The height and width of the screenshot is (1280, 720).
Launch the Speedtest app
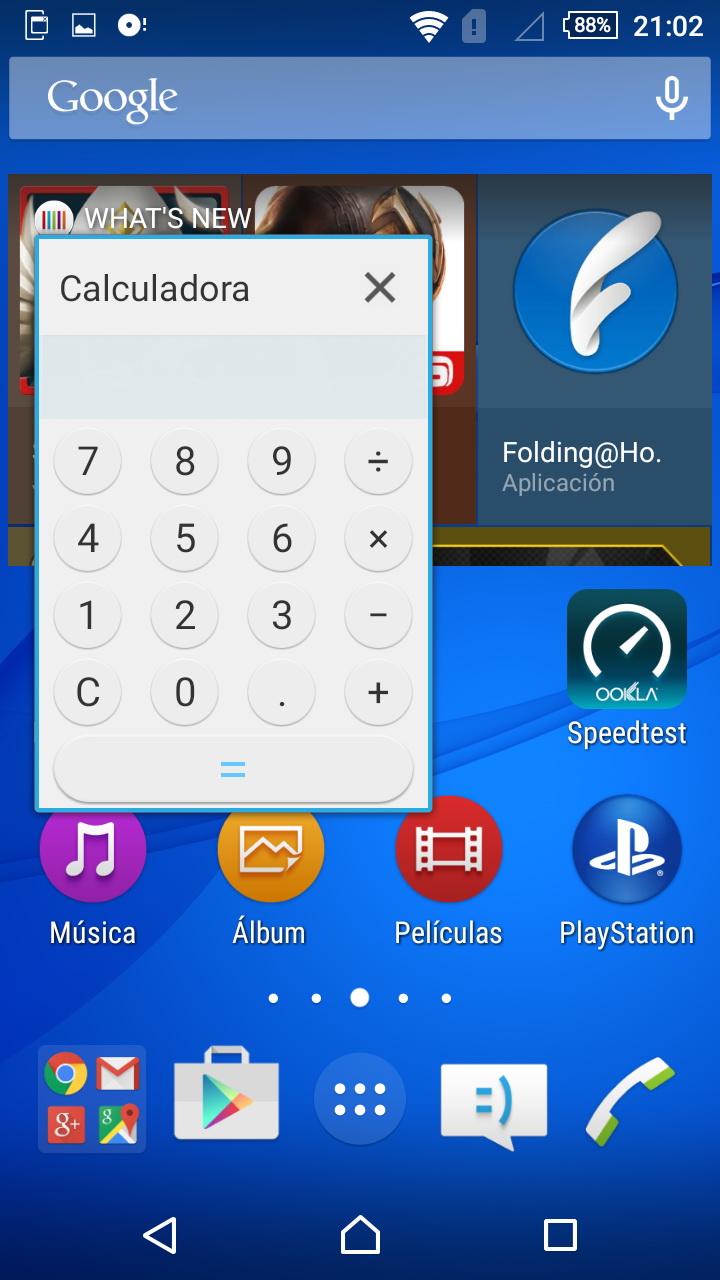(x=627, y=650)
